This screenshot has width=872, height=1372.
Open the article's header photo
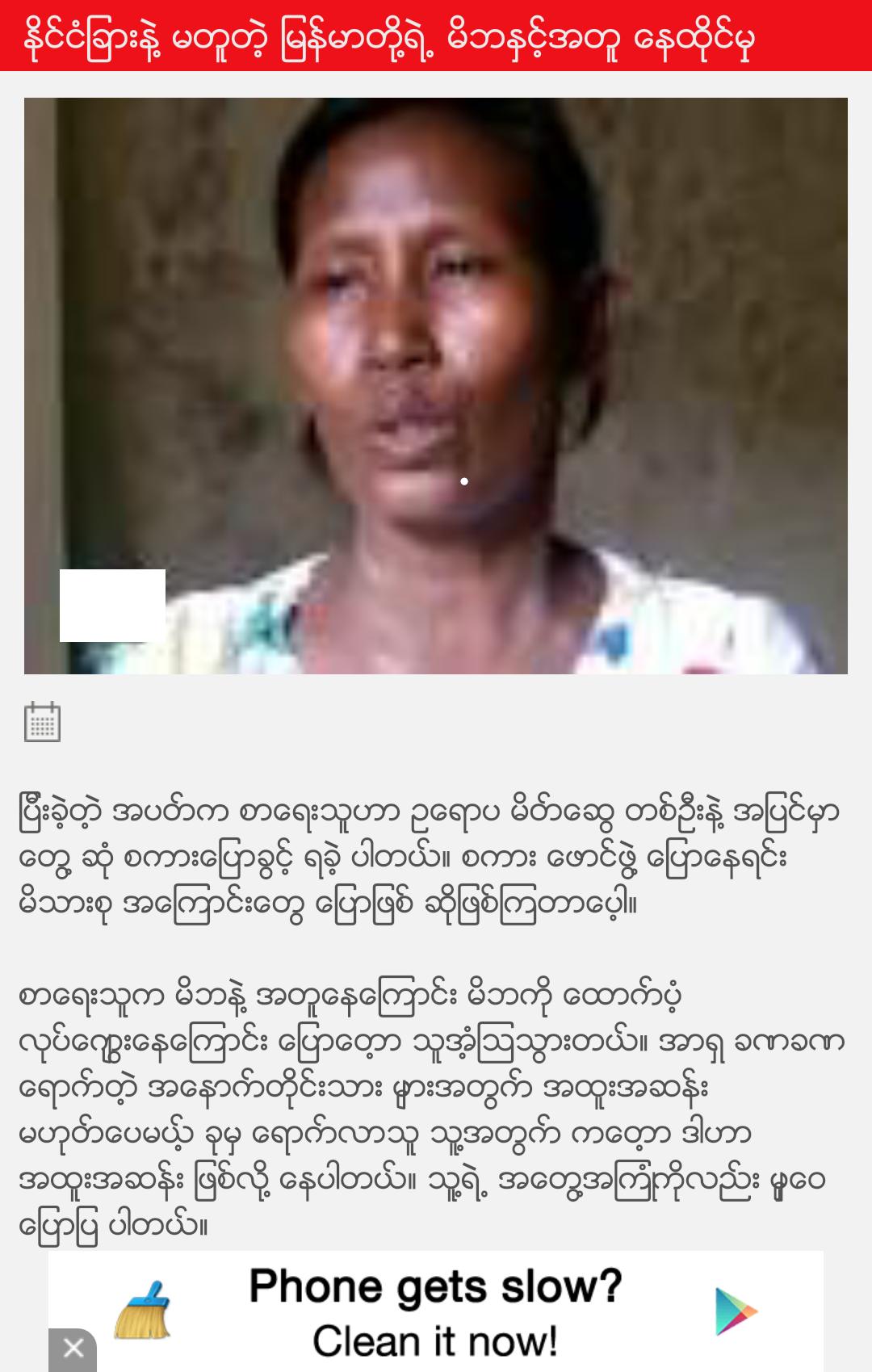[x=436, y=386]
